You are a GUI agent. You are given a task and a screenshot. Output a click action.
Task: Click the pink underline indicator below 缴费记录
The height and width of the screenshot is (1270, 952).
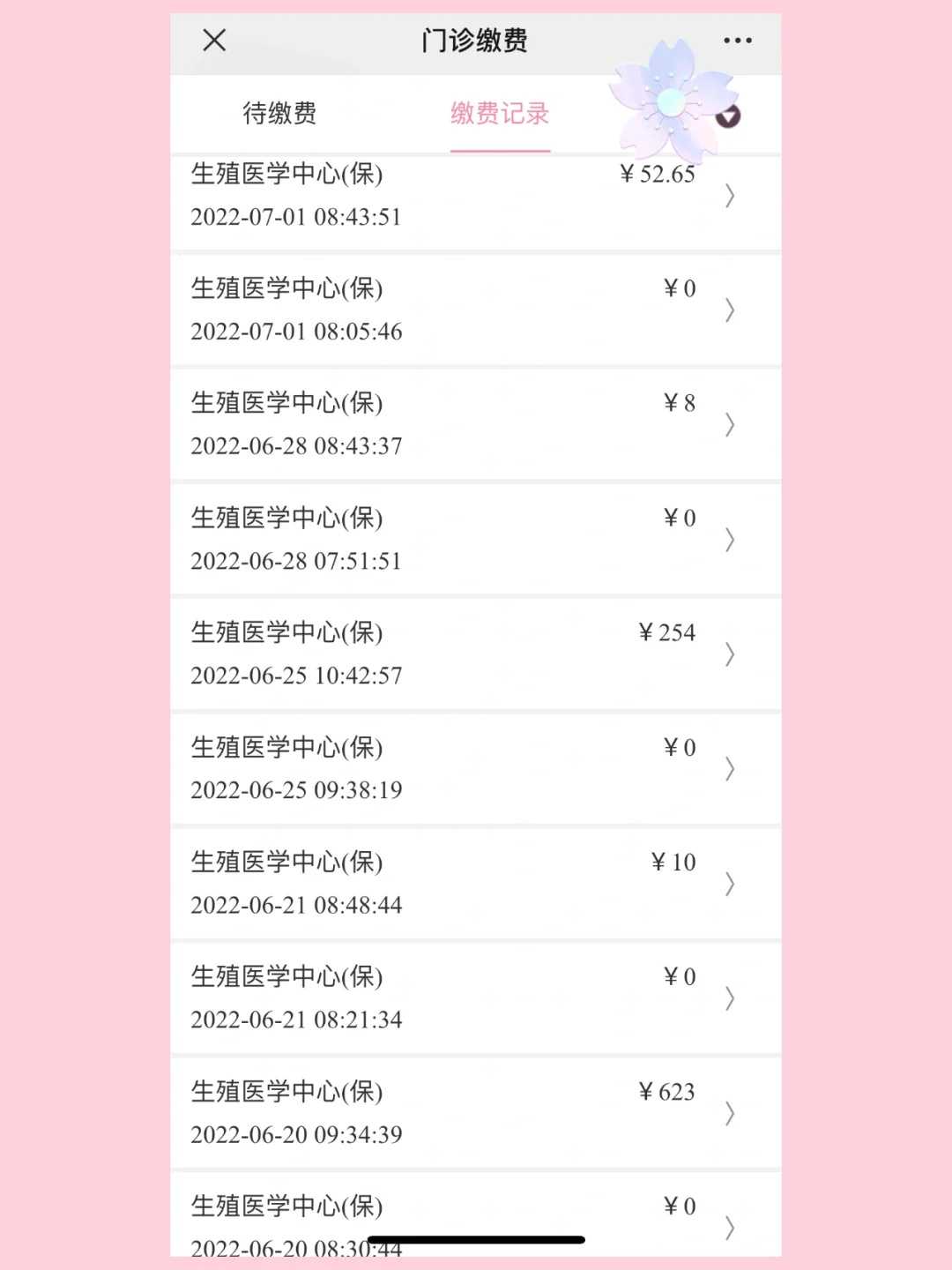pyautogui.click(x=500, y=152)
